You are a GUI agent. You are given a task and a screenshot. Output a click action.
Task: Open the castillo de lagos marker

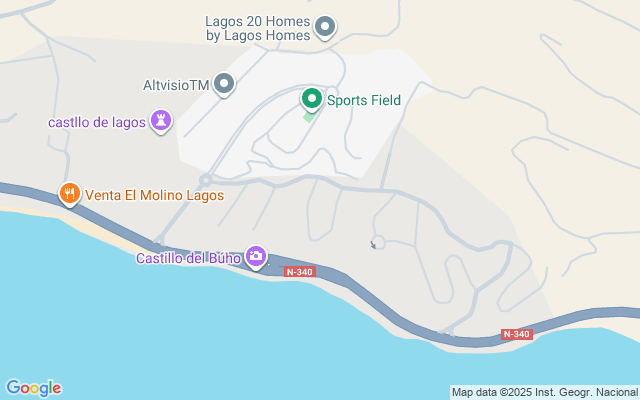click(x=161, y=121)
